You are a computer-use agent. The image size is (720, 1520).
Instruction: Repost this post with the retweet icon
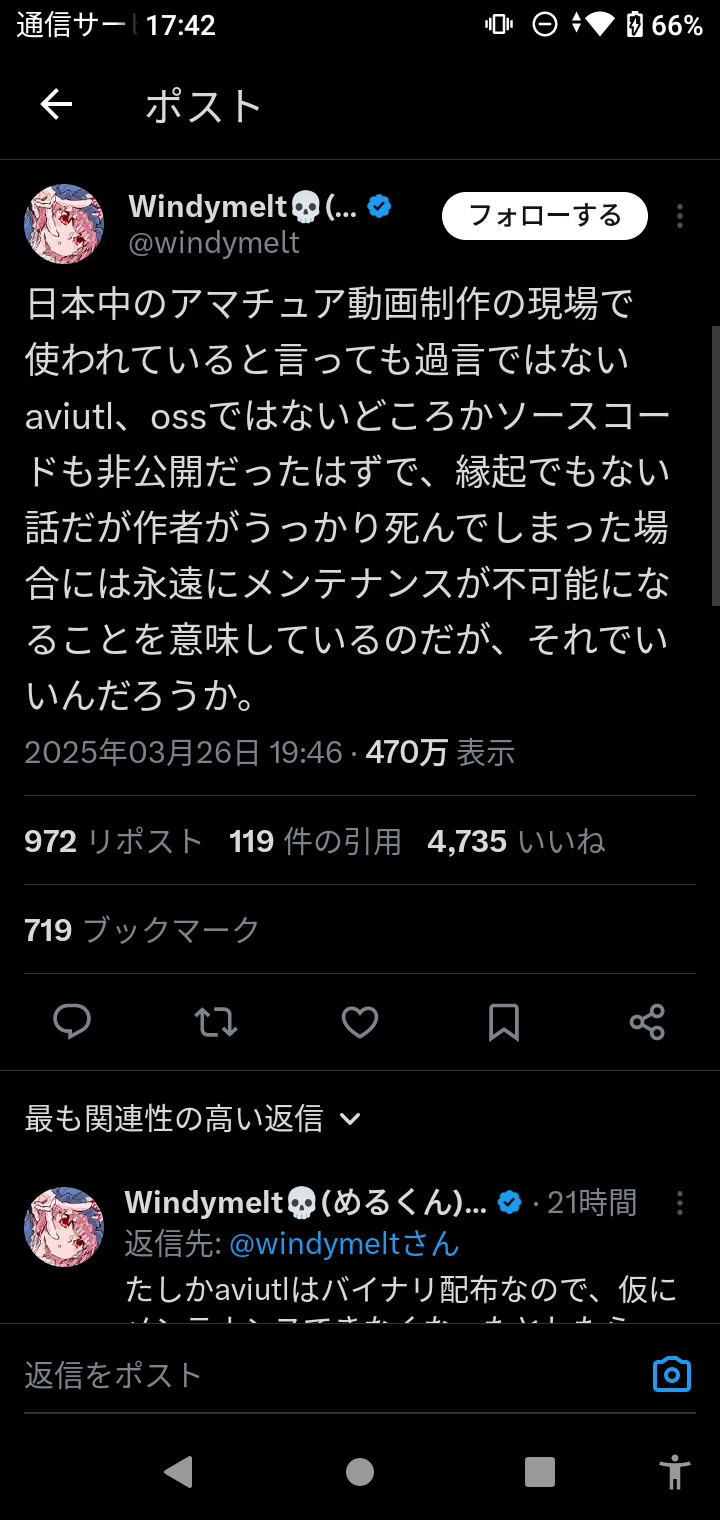coord(216,1022)
